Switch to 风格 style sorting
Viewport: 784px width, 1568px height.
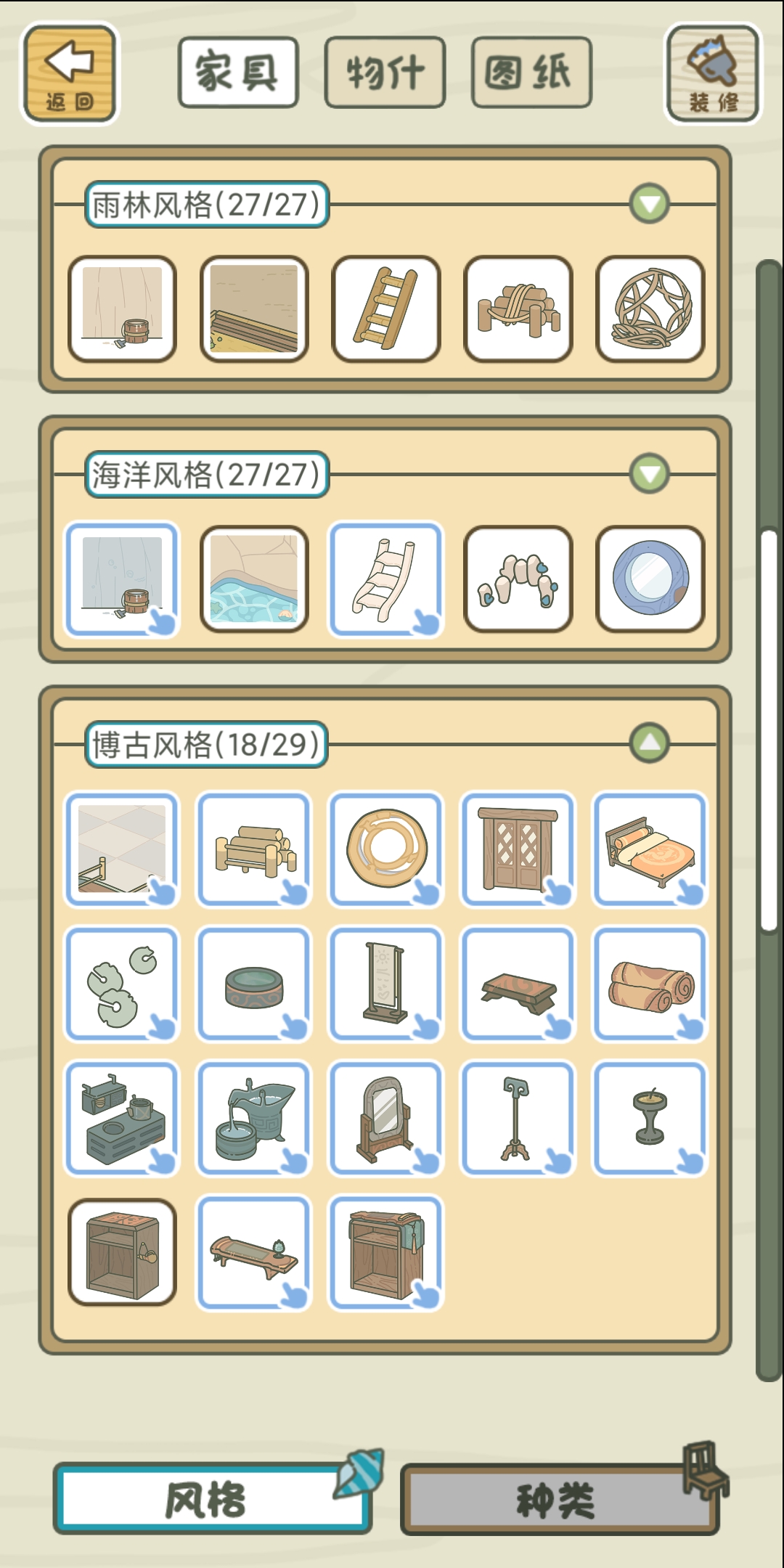pos(211,1500)
